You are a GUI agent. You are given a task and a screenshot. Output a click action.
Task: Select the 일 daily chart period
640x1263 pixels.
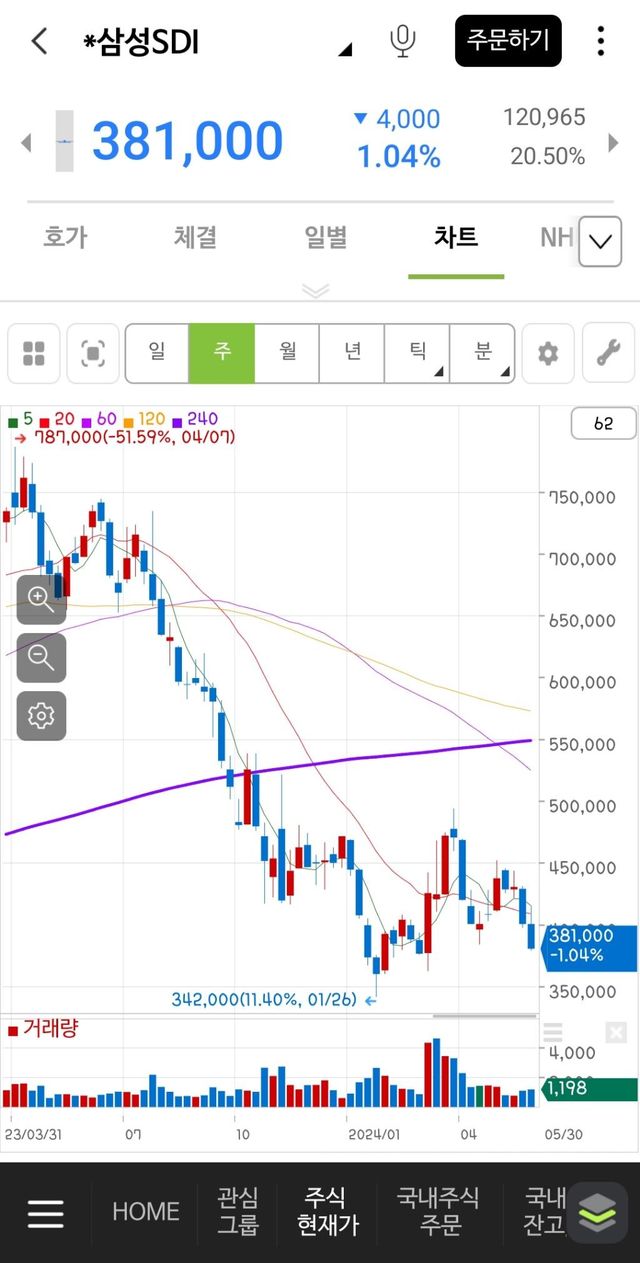click(157, 352)
